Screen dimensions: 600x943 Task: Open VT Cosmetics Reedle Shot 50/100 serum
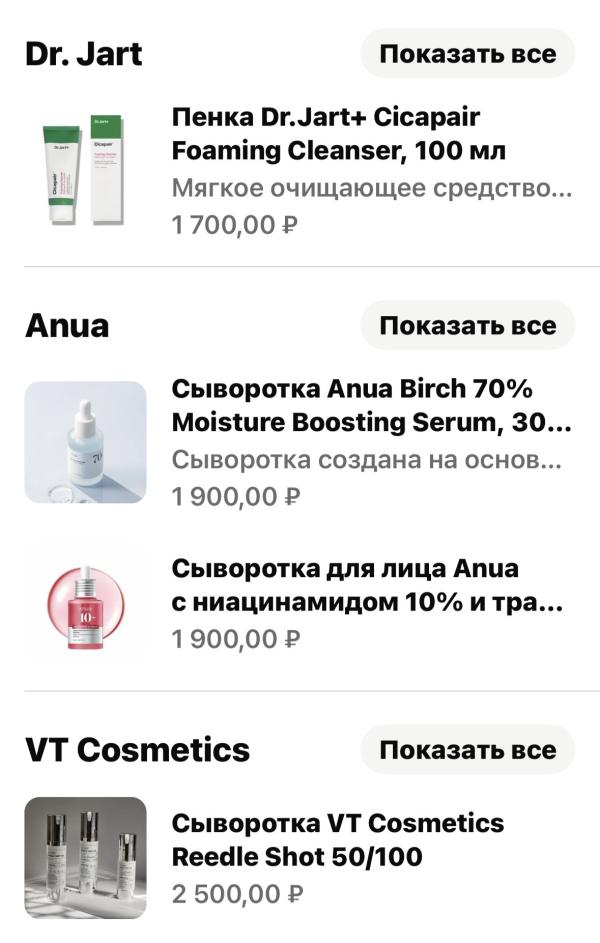tap(337, 840)
